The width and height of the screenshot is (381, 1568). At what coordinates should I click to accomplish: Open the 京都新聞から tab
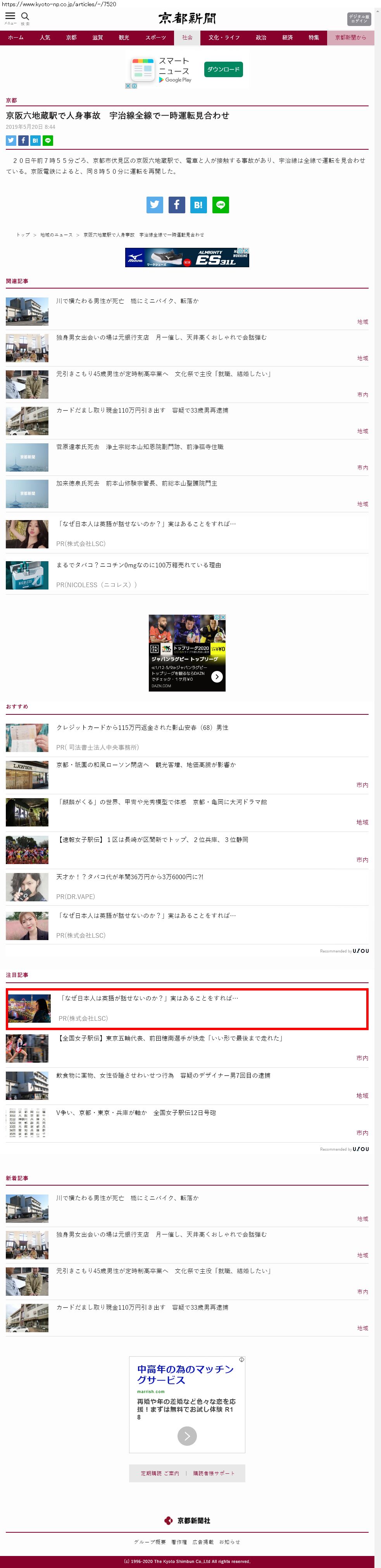[x=350, y=38]
